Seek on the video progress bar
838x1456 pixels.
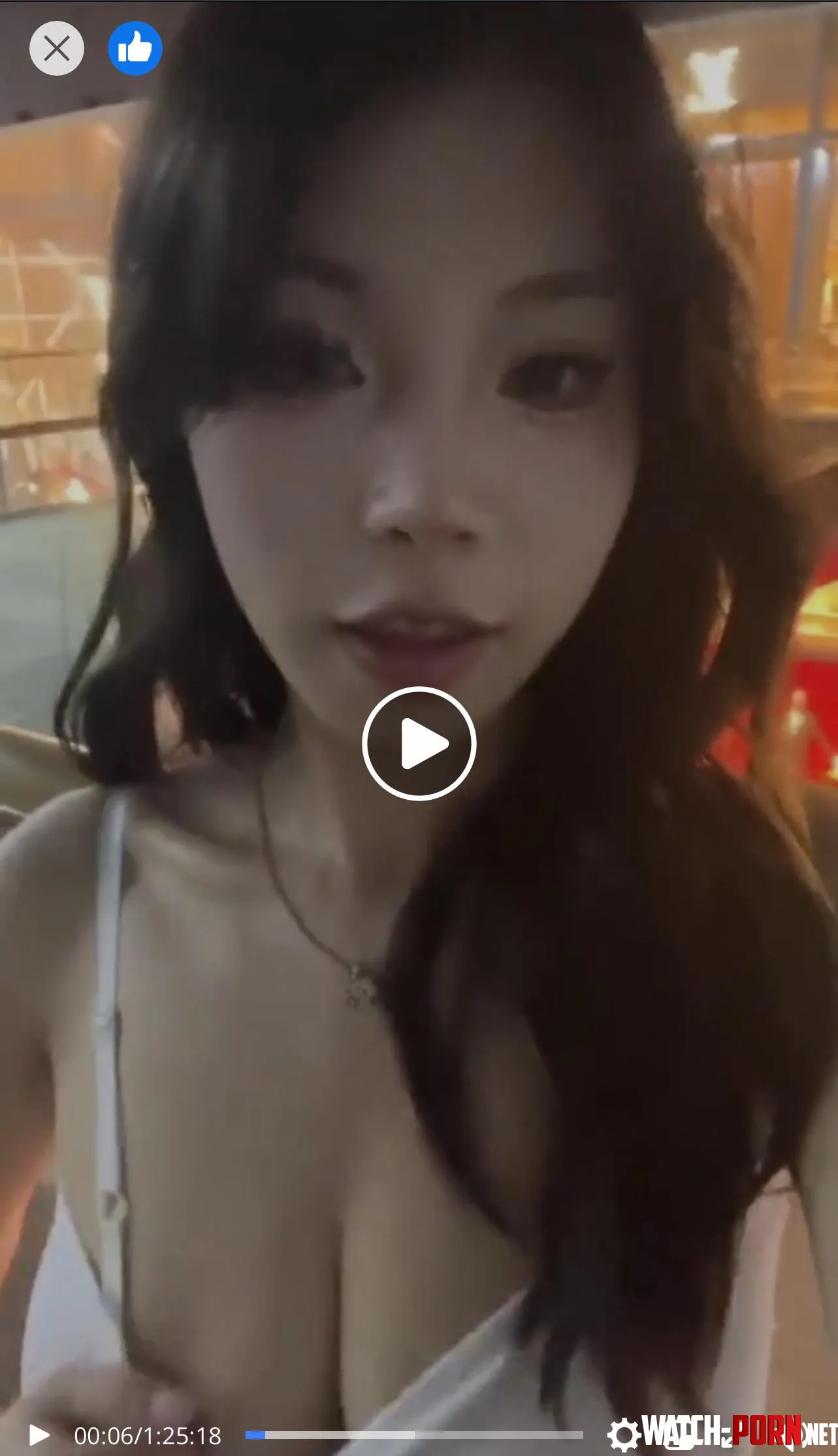point(414,1435)
